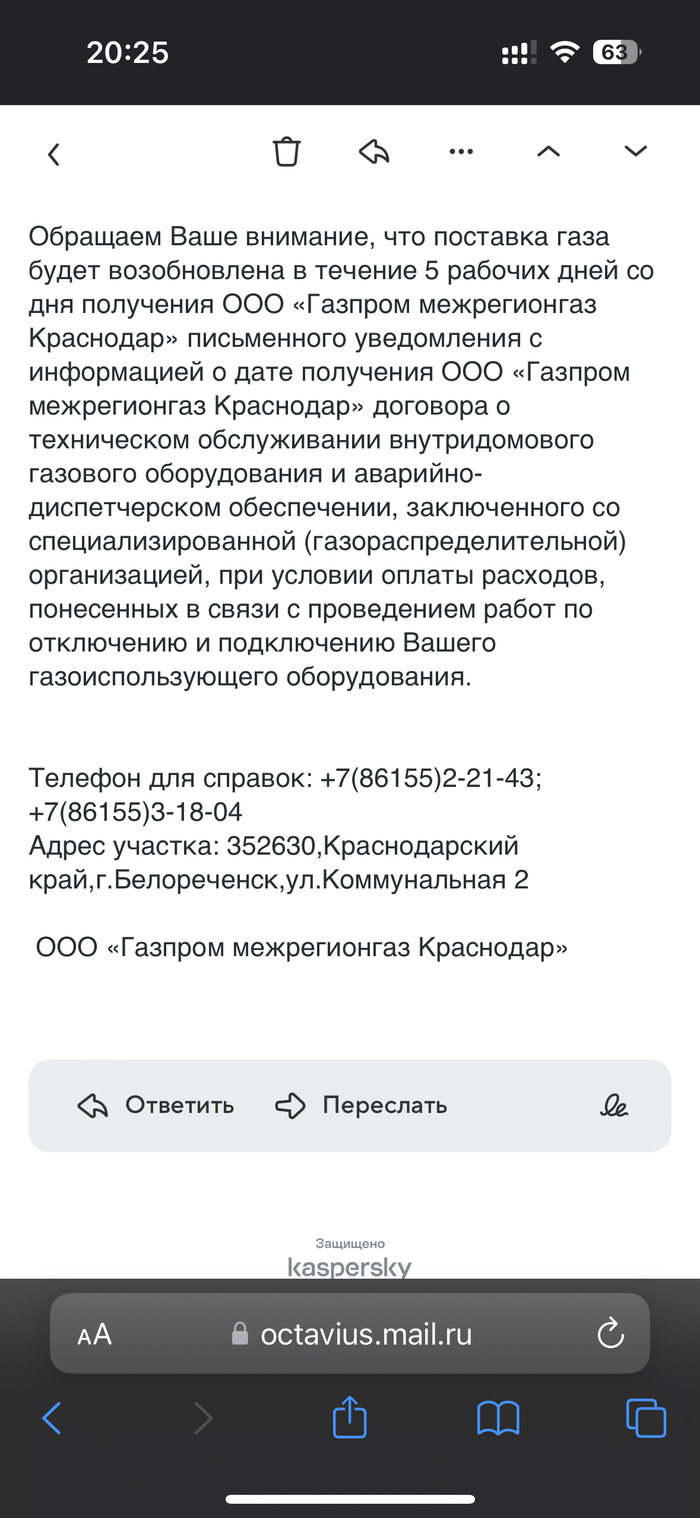Delete this email with the trash icon
The width and height of the screenshot is (700, 1518).
[x=286, y=152]
